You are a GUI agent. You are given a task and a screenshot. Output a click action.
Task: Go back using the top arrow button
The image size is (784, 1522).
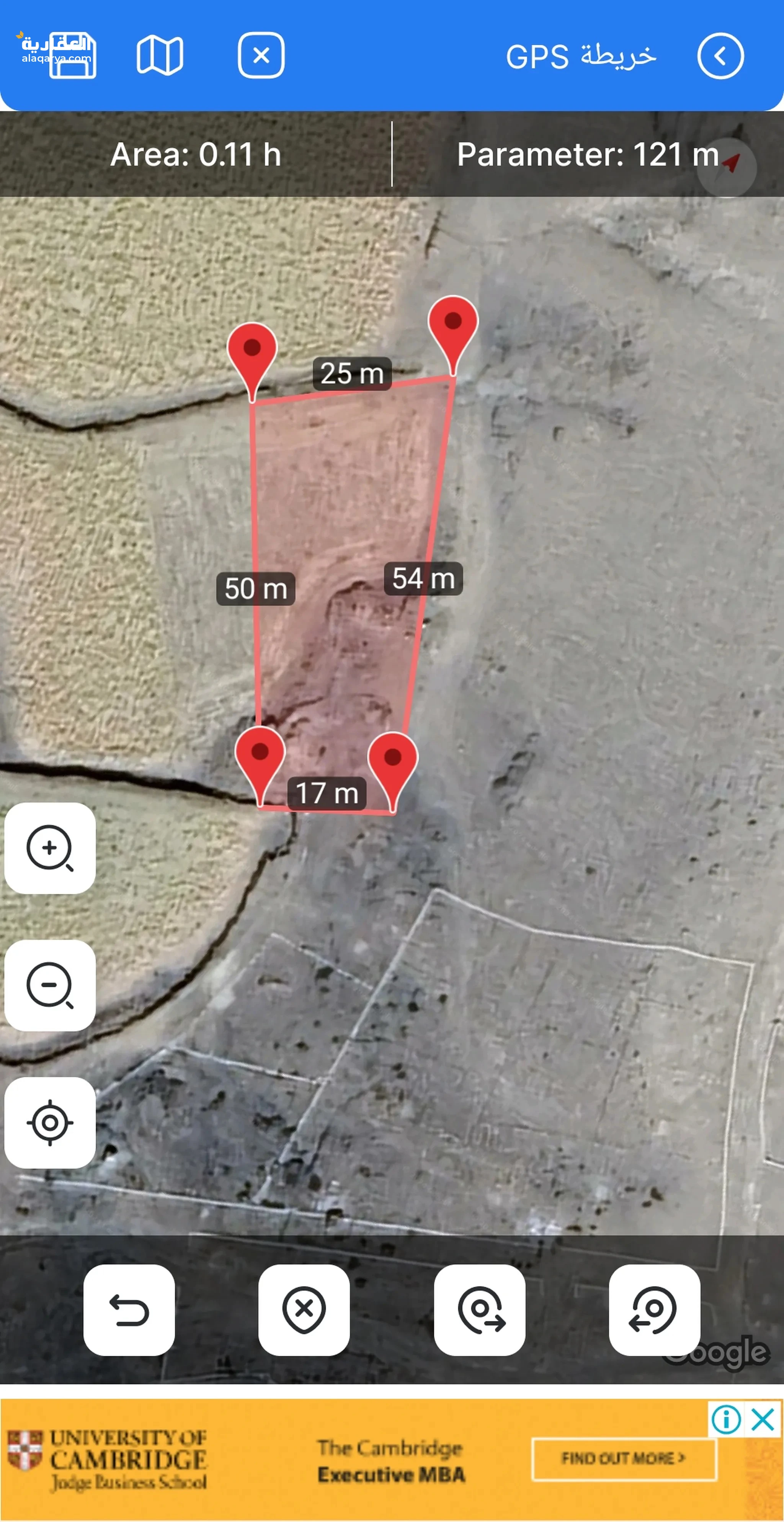720,56
